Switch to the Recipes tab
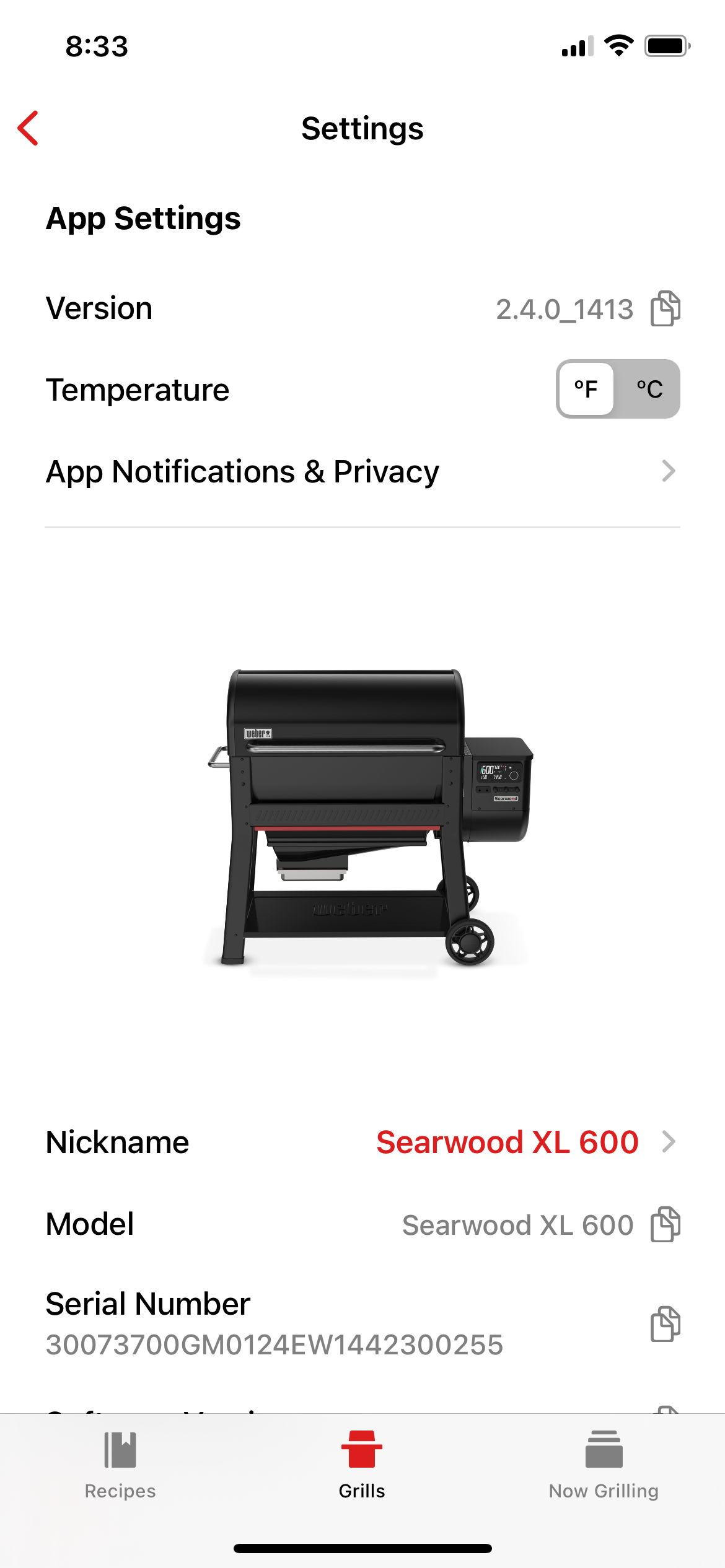This screenshot has width=725, height=1568. (x=120, y=1465)
